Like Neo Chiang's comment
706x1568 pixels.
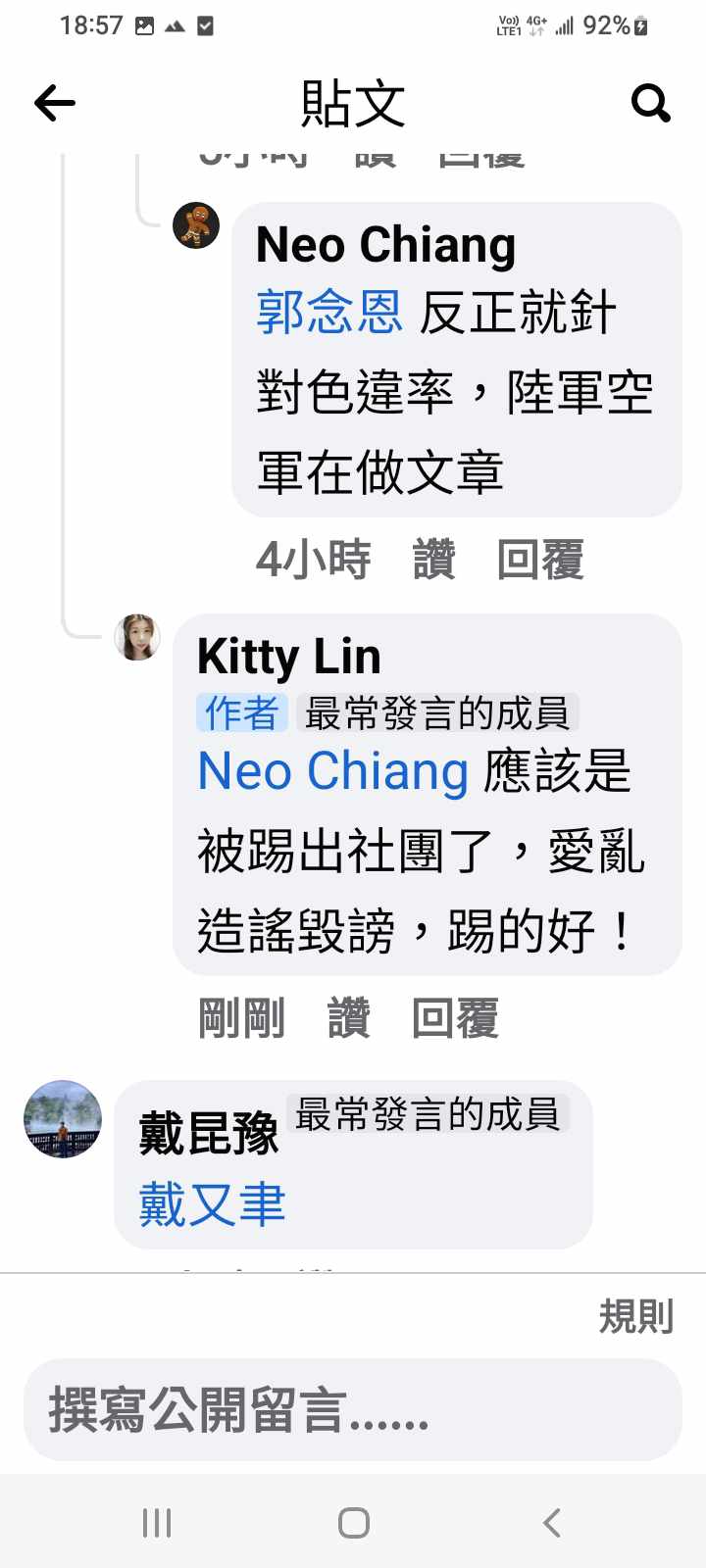pyautogui.click(x=434, y=561)
